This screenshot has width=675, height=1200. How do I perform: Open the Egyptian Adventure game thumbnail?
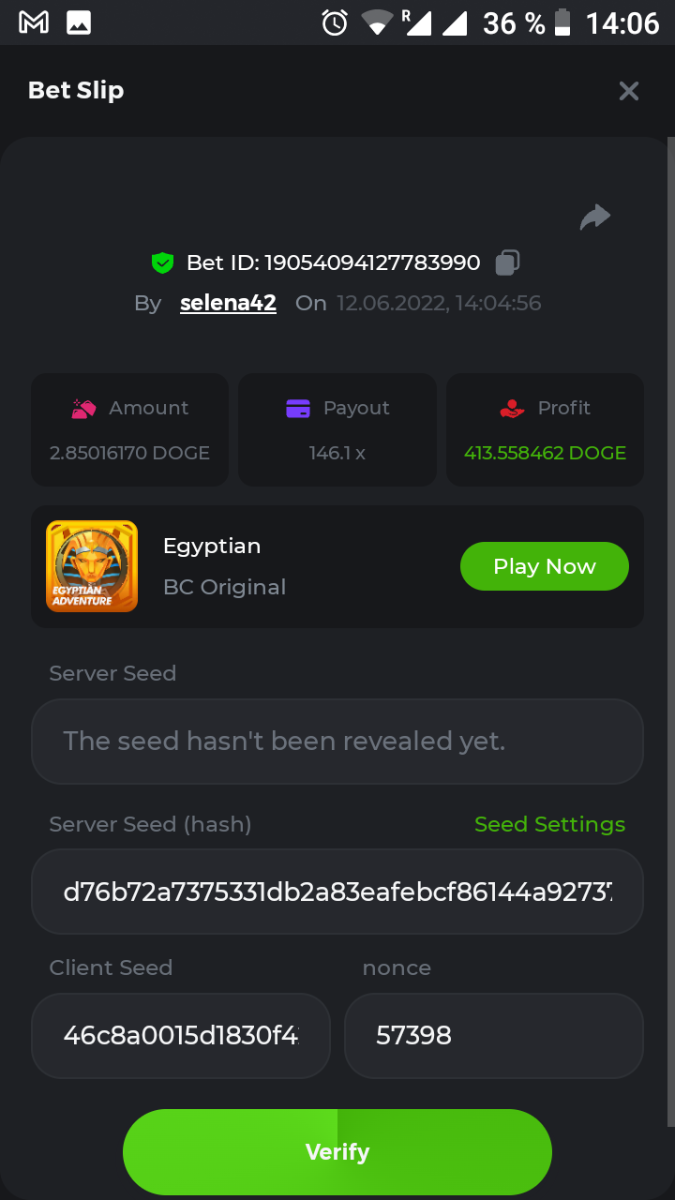[x=92, y=566]
